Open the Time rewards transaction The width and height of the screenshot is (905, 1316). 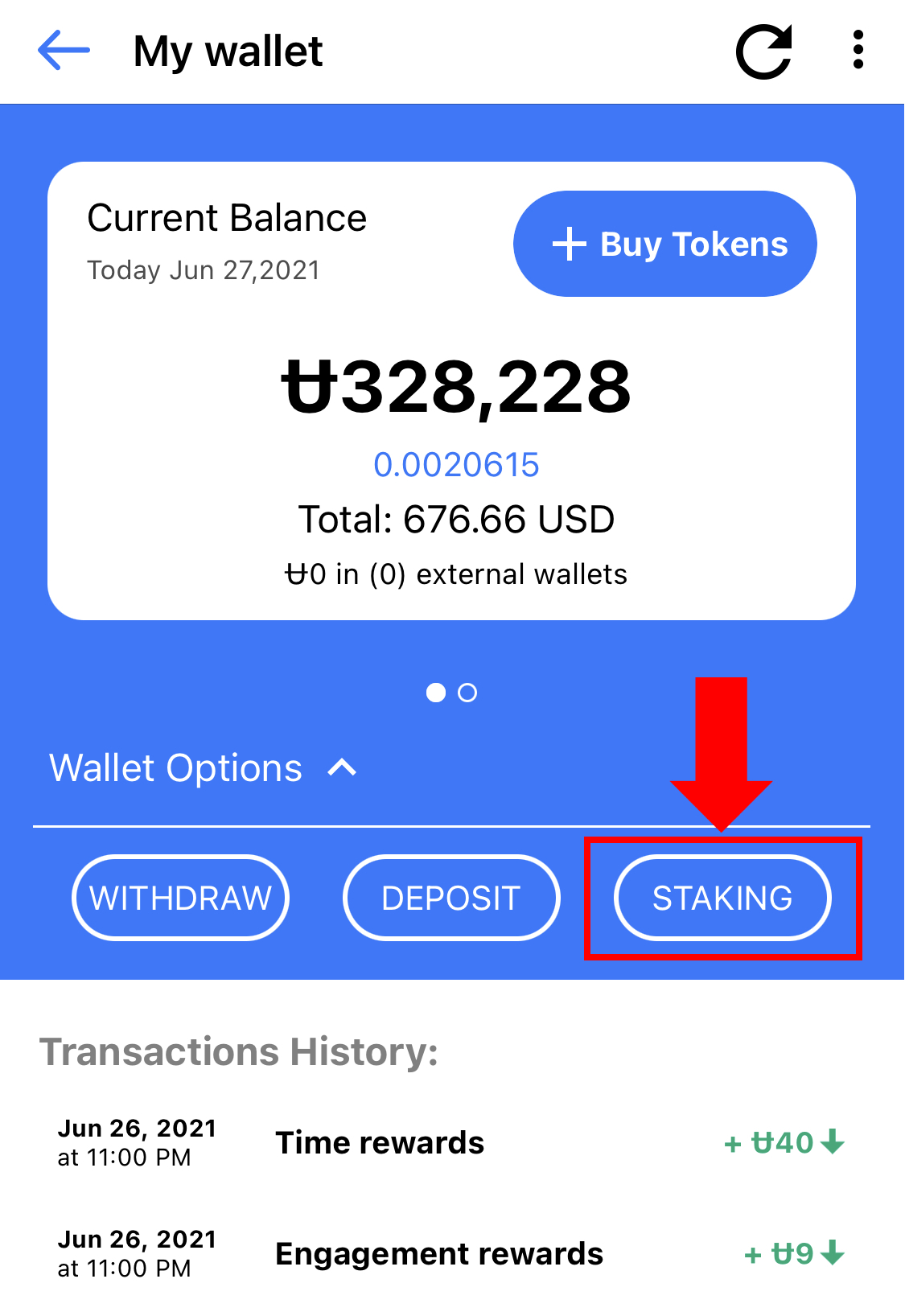(451, 1143)
